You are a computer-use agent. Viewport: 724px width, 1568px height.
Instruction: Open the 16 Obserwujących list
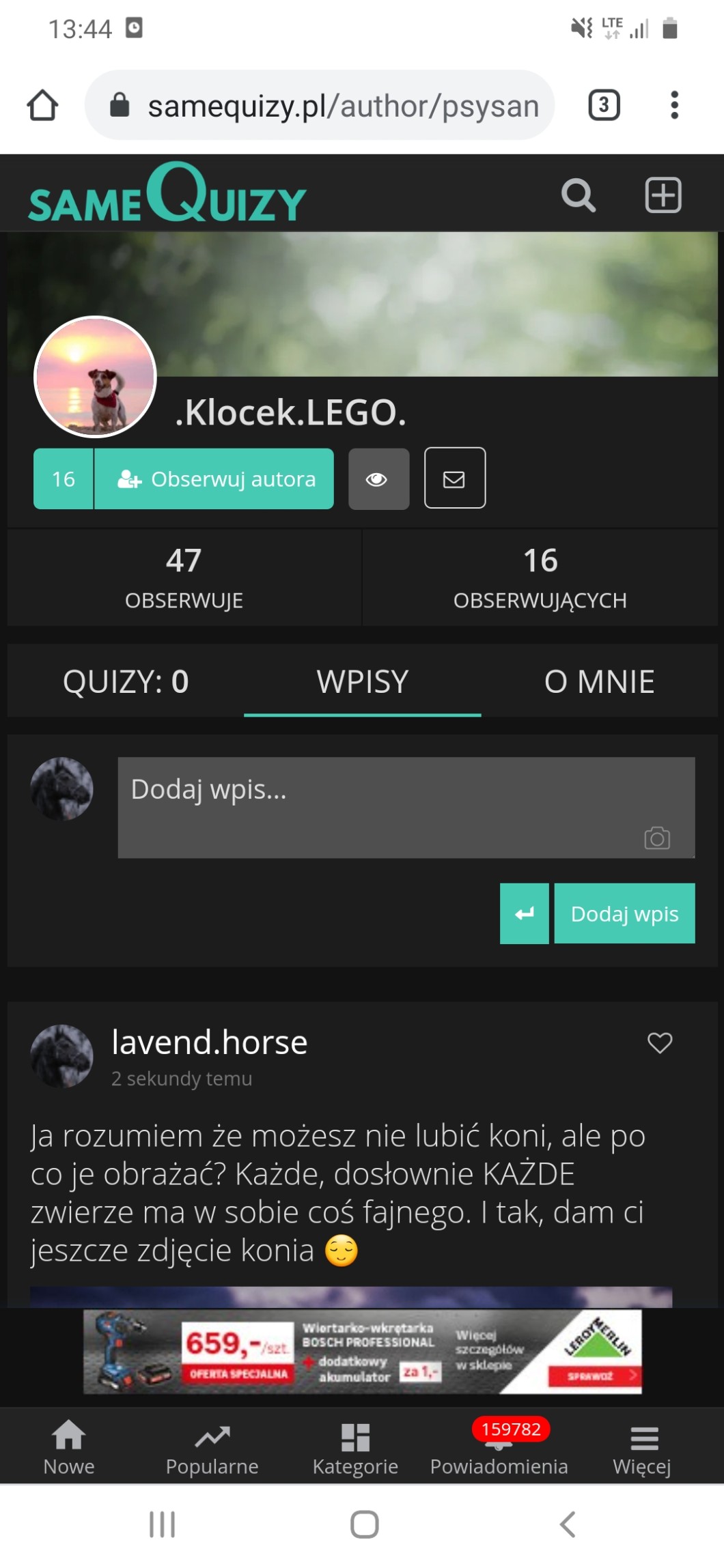click(x=540, y=578)
